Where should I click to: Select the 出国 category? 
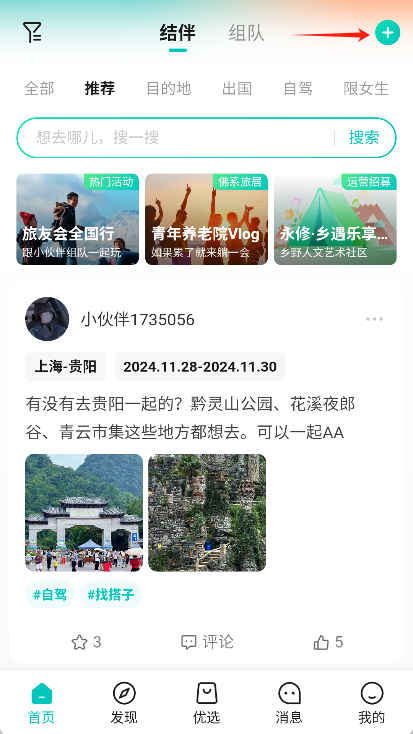click(237, 88)
